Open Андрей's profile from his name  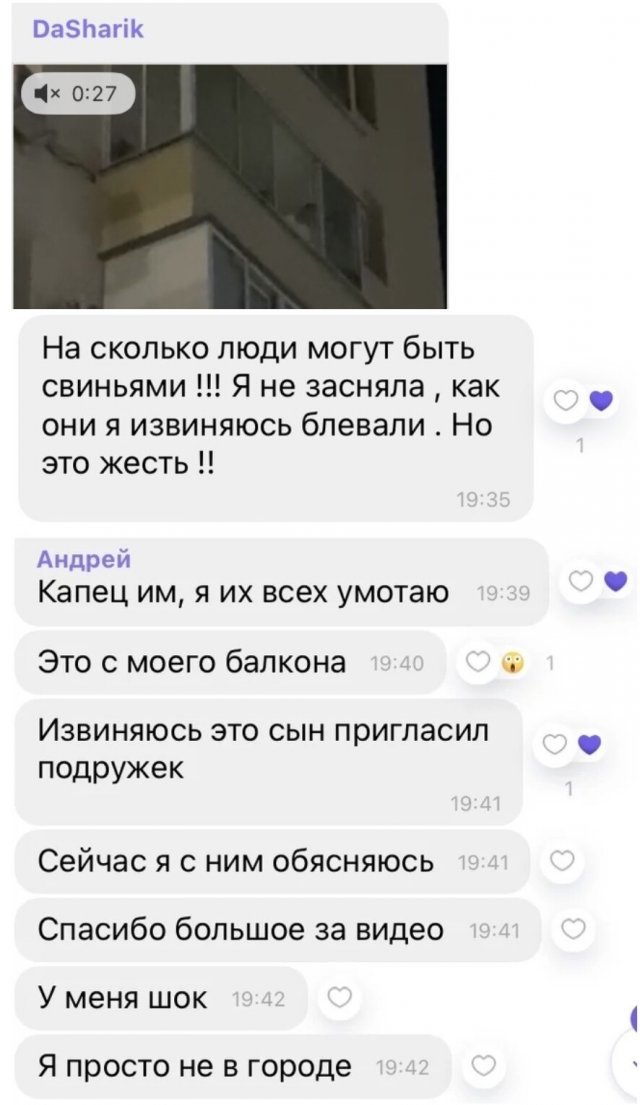click(84, 559)
